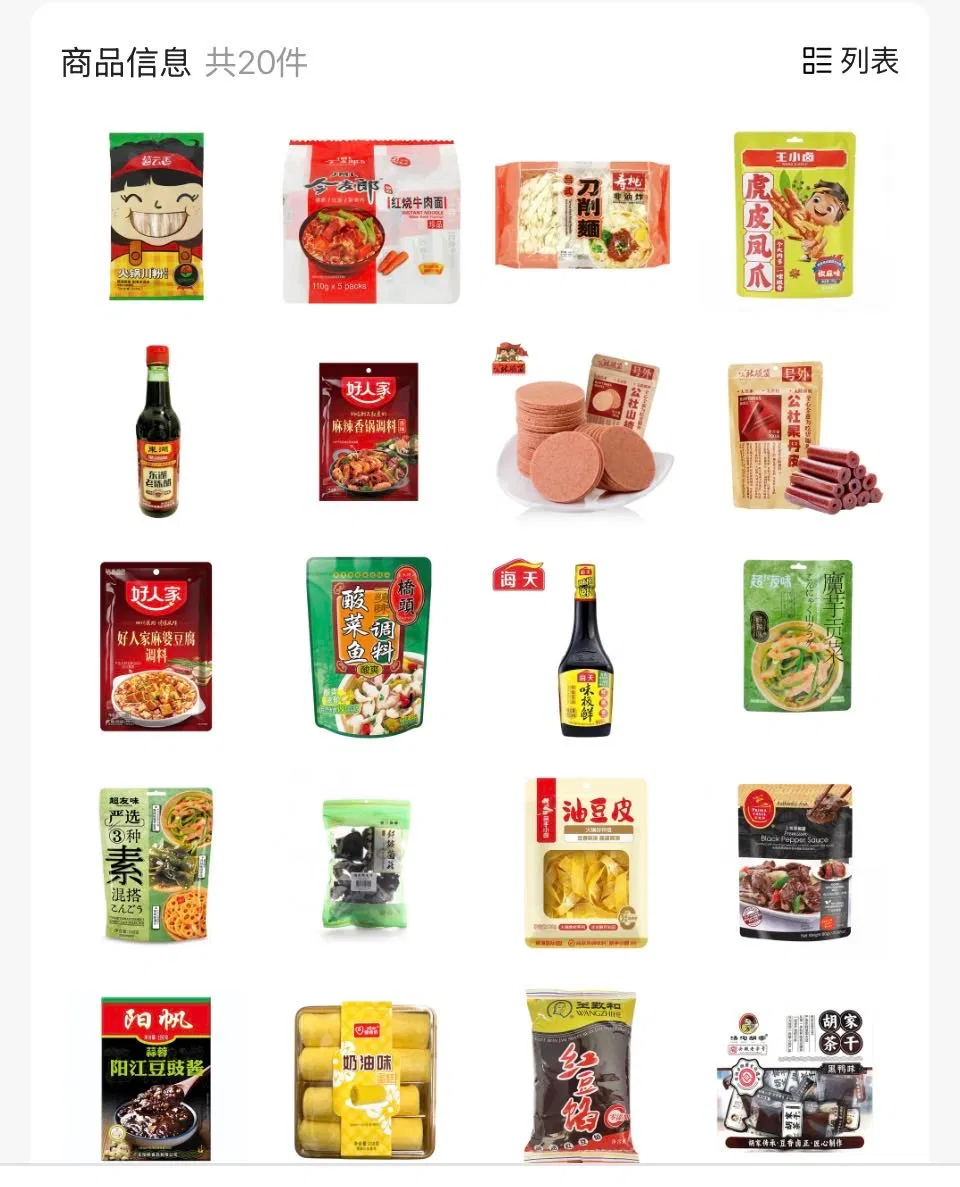Image resolution: width=960 pixels, height=1187 pixels.
Task: Open the 好人家麻婆豆腐调料 item
Action: coord(156,646)
